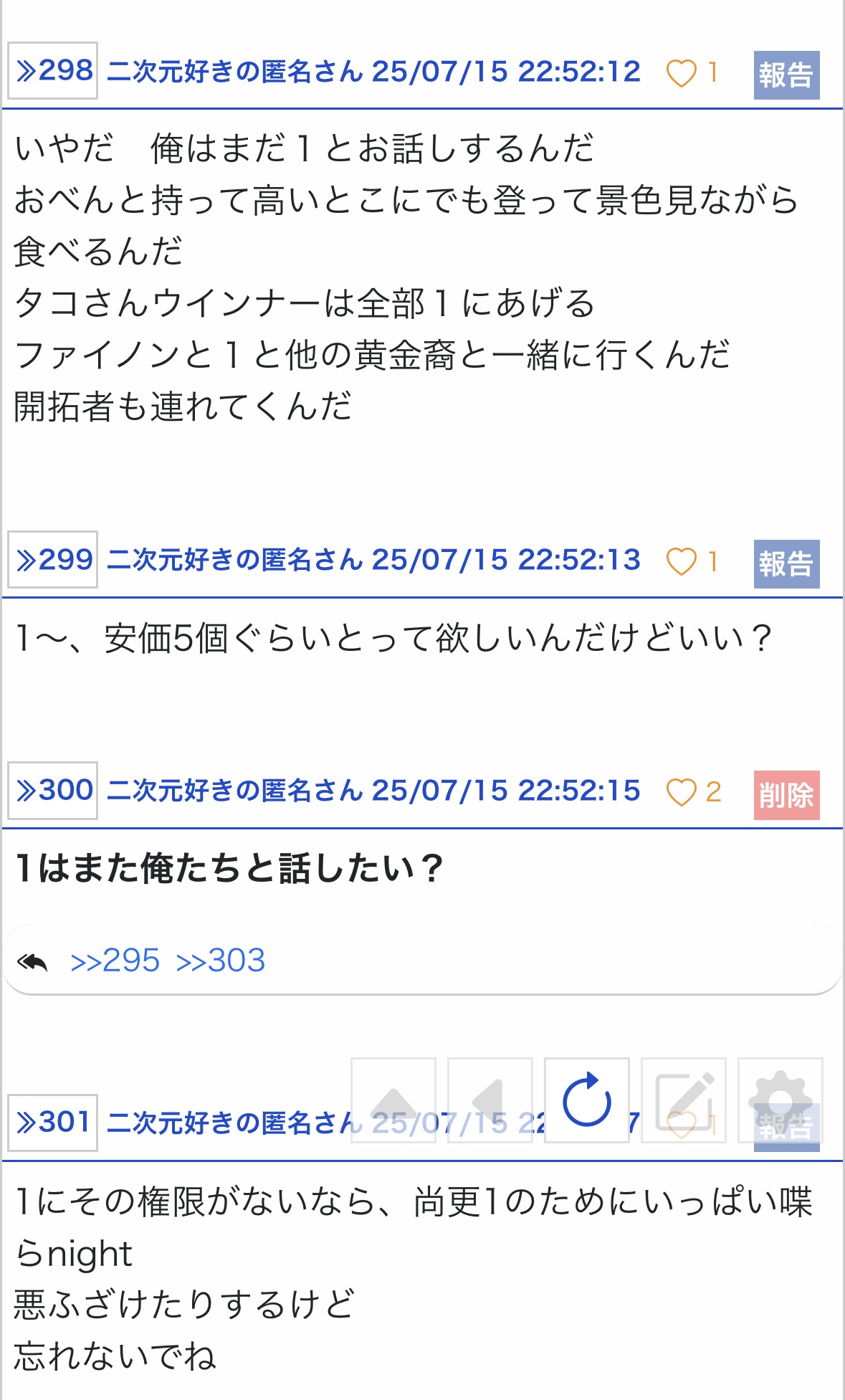Tap post number >>301 link
Image resolution: width=845 pixels, height=1400 pixels.
click(53, 1123)
